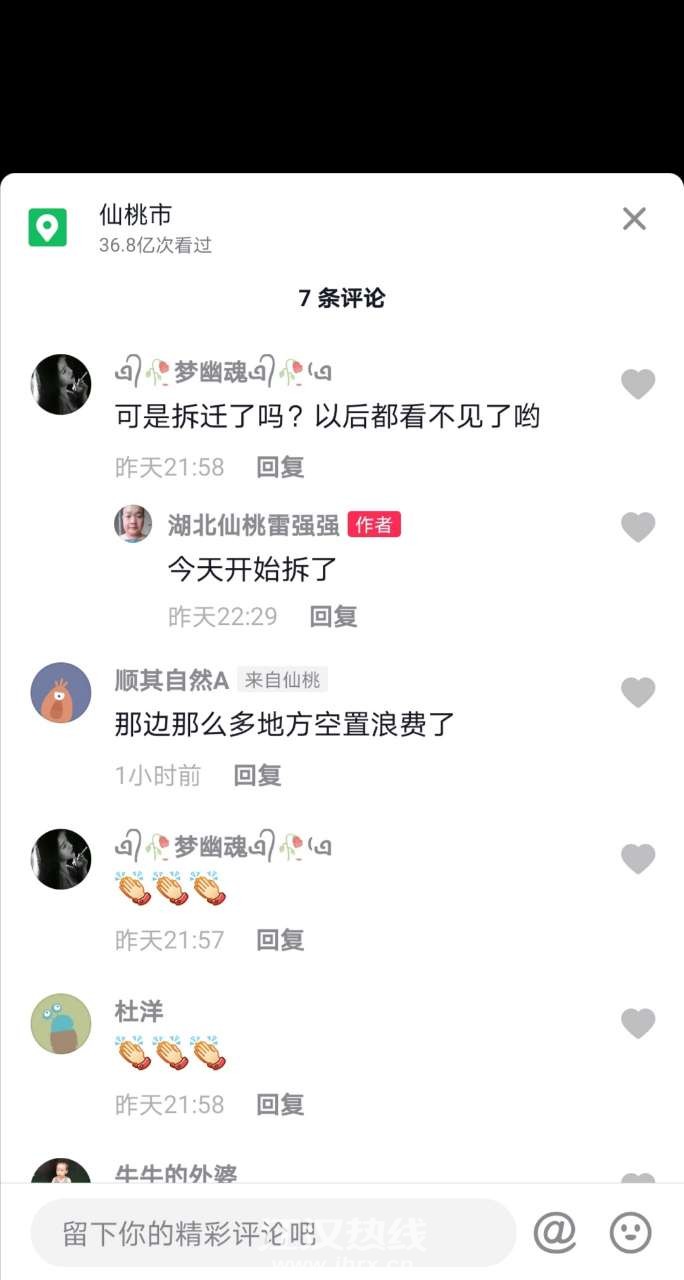Like the comment 可是拆迁了吗？以后都看不见了哟
684x1280 pixels.
click(638, 384)
